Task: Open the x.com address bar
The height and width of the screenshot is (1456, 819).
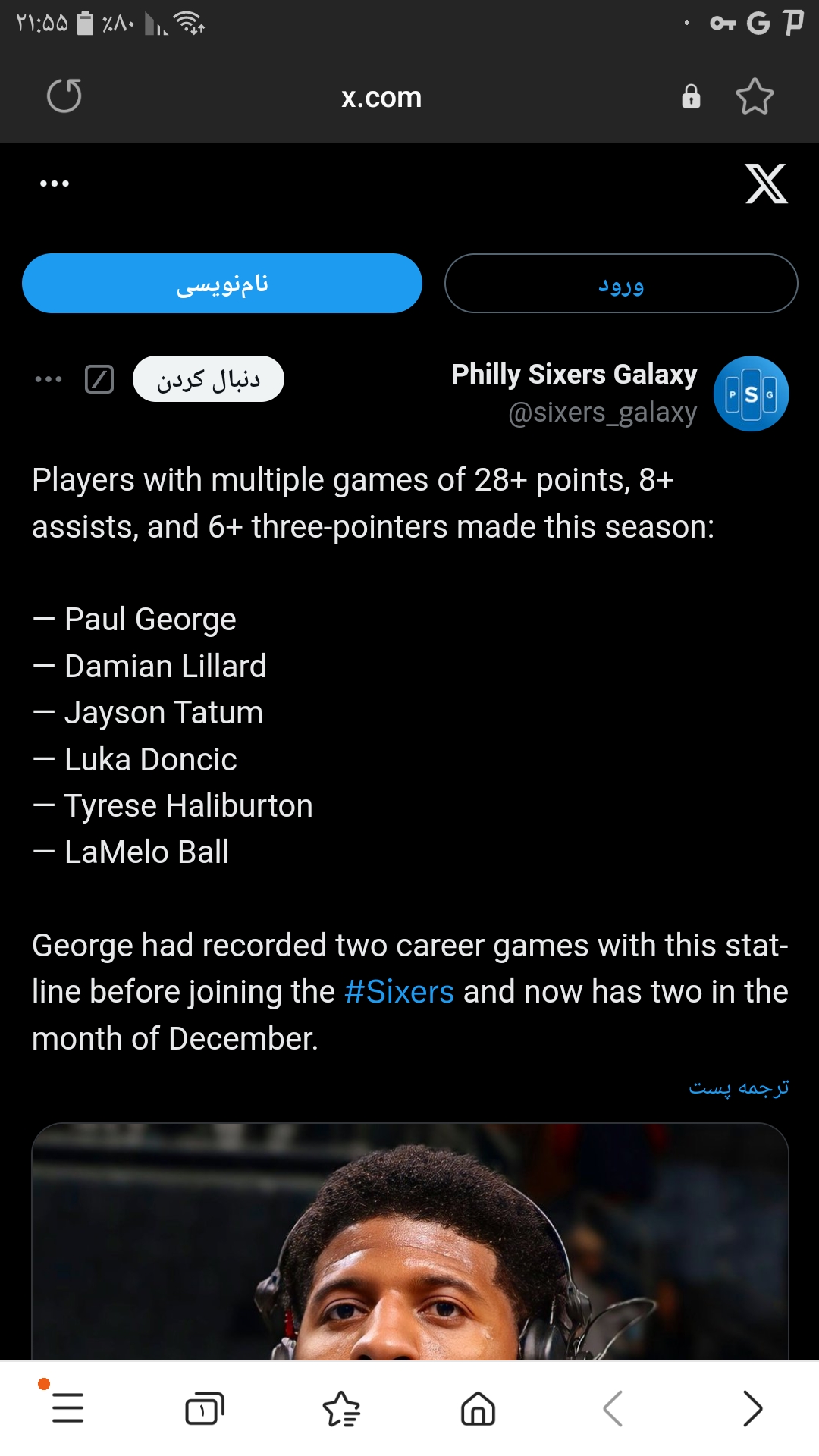Action: tap(381, 97)
